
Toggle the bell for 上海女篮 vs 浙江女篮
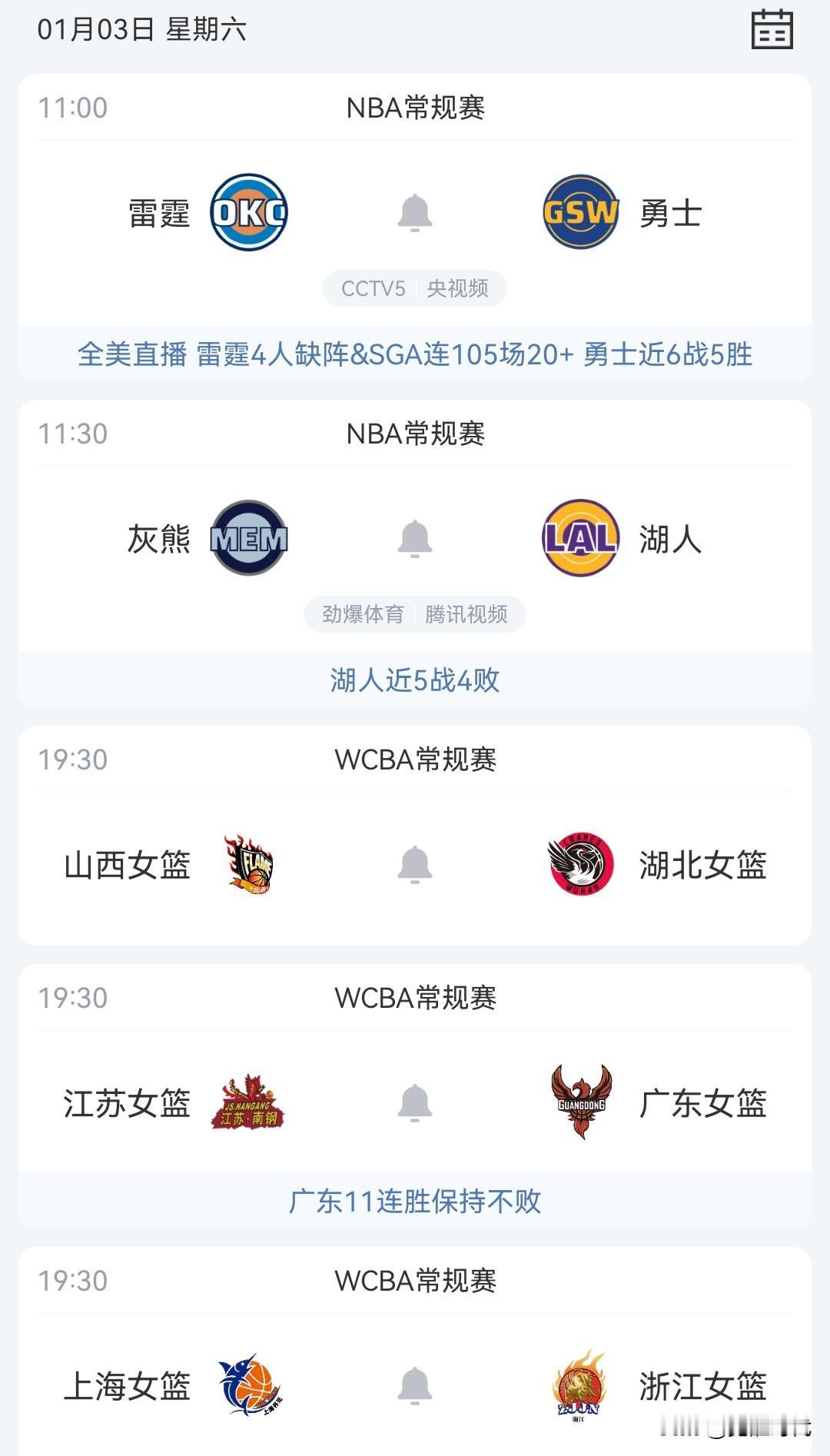[x=415, y=1387]
